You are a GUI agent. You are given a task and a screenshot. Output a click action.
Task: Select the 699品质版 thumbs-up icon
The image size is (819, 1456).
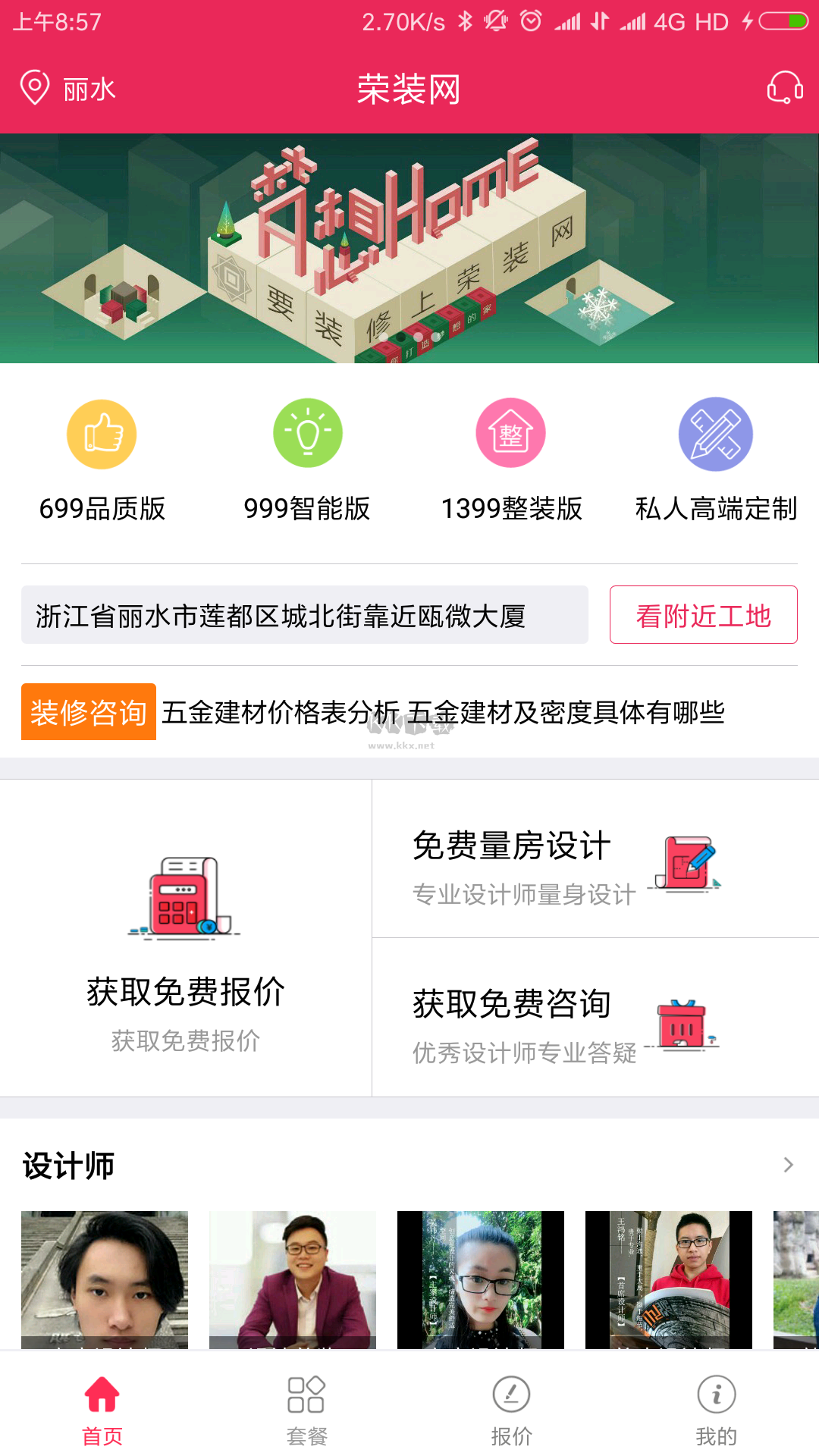[x=101, y=435]
